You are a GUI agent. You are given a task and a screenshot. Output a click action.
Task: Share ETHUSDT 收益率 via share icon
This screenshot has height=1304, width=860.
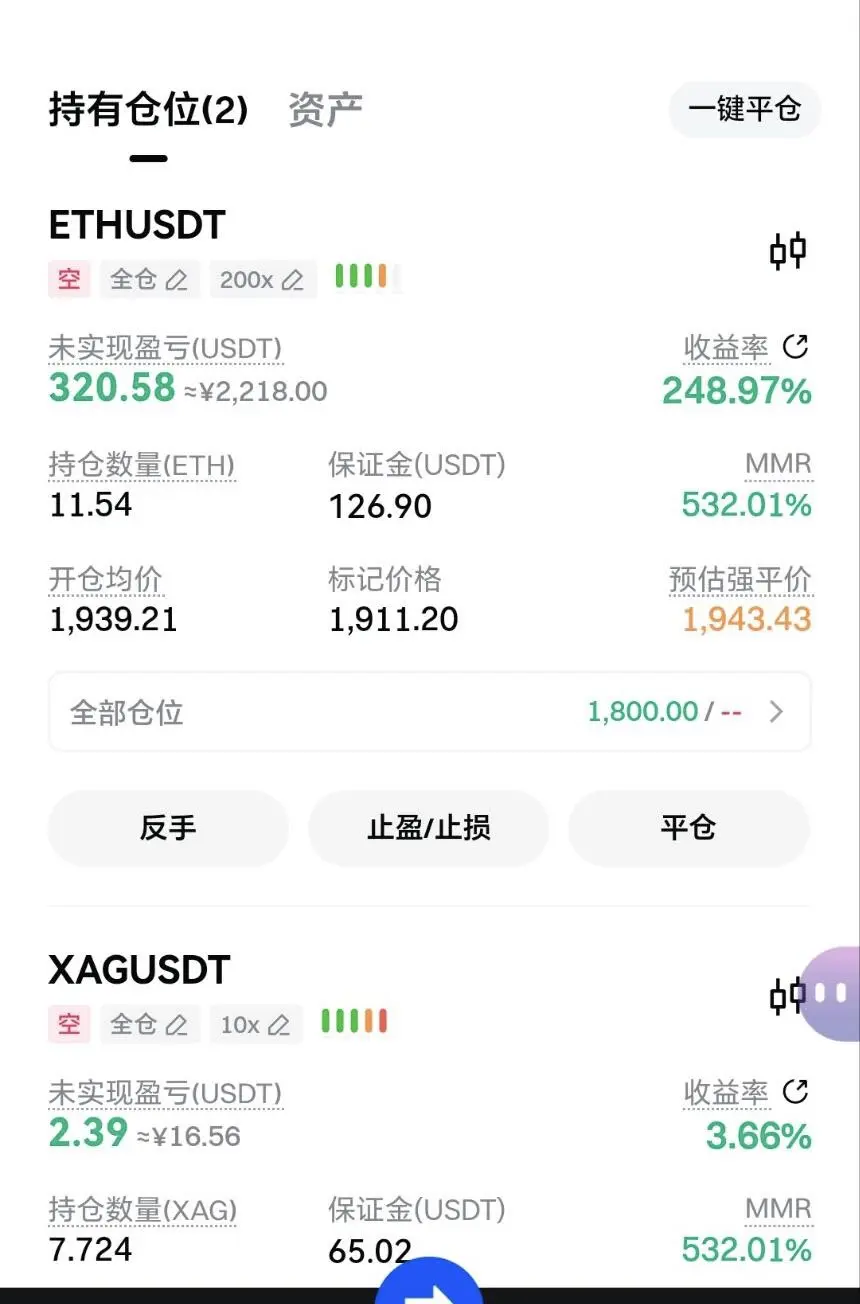[x=795, y=347]
